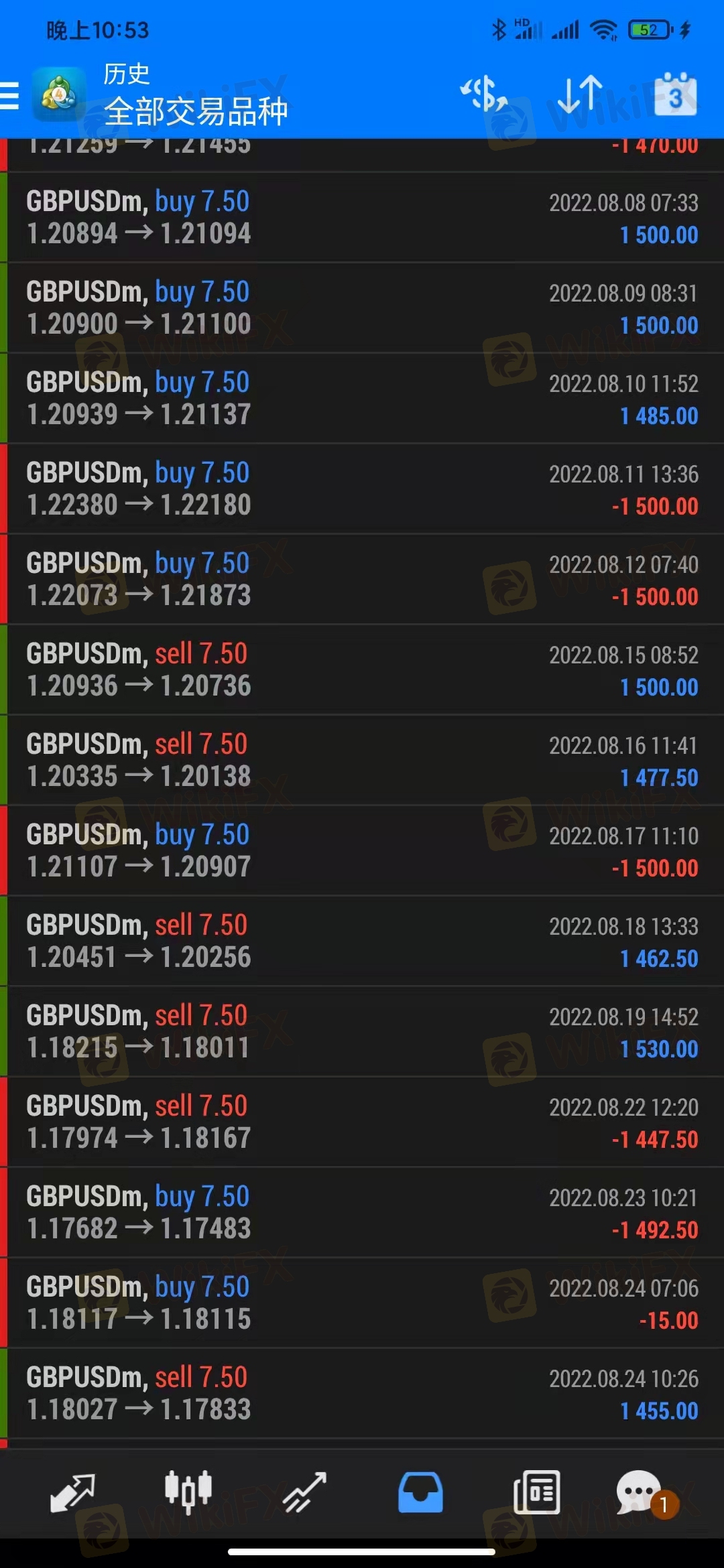Select the History inbox tab

[420, 1492]
